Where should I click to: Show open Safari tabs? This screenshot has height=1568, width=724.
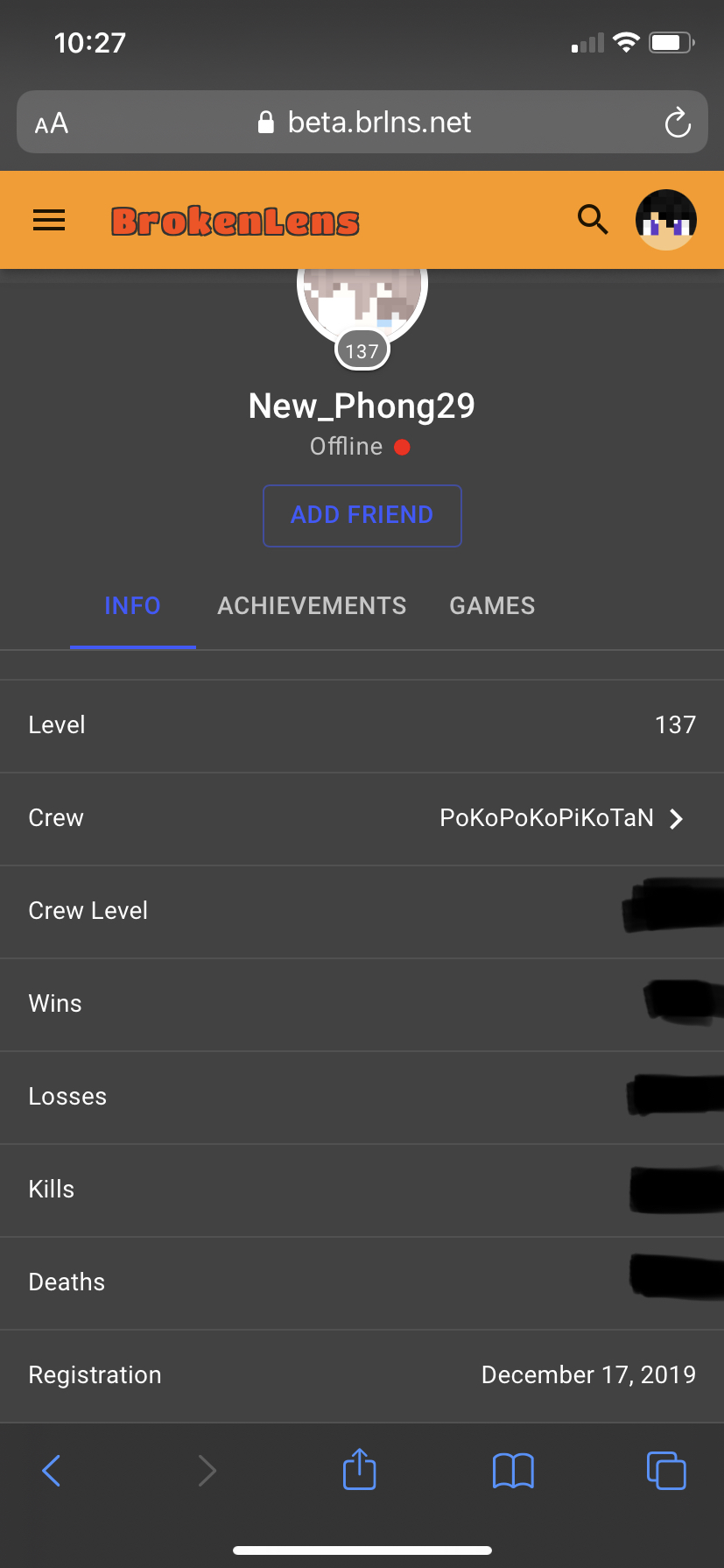666,1470
